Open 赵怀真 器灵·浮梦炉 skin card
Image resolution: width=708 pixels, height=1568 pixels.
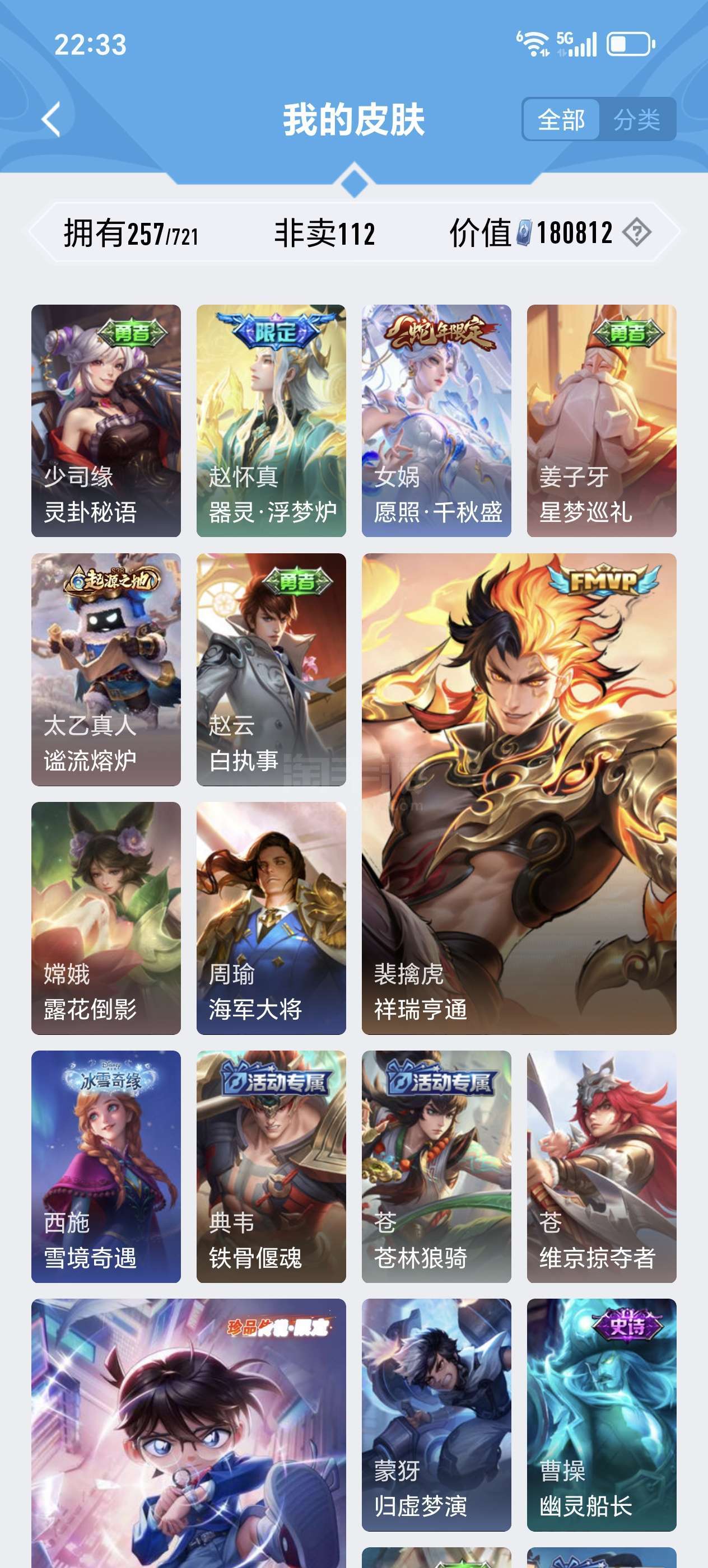(x=271, y=421)
